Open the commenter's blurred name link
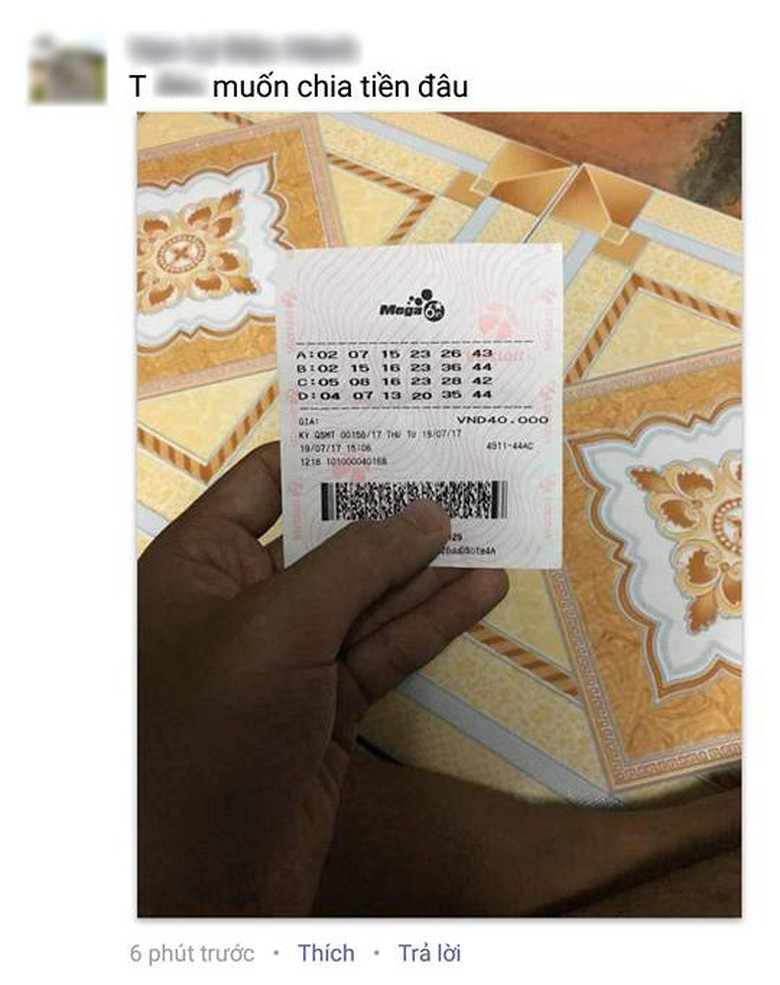 point(242,47)
